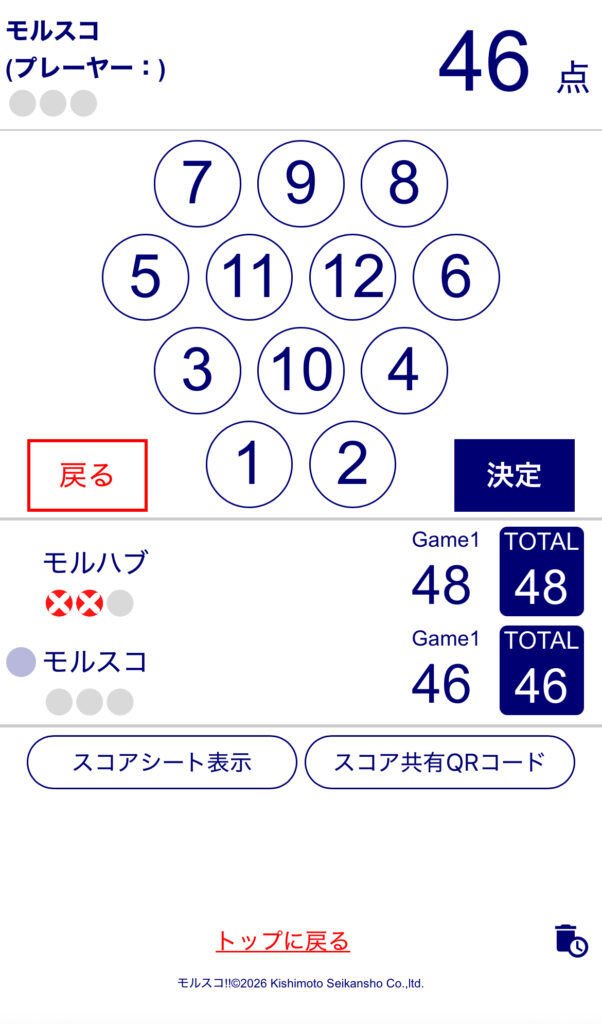Open the trash history icon
This screenshot has width=602, height=1024.
570,940
